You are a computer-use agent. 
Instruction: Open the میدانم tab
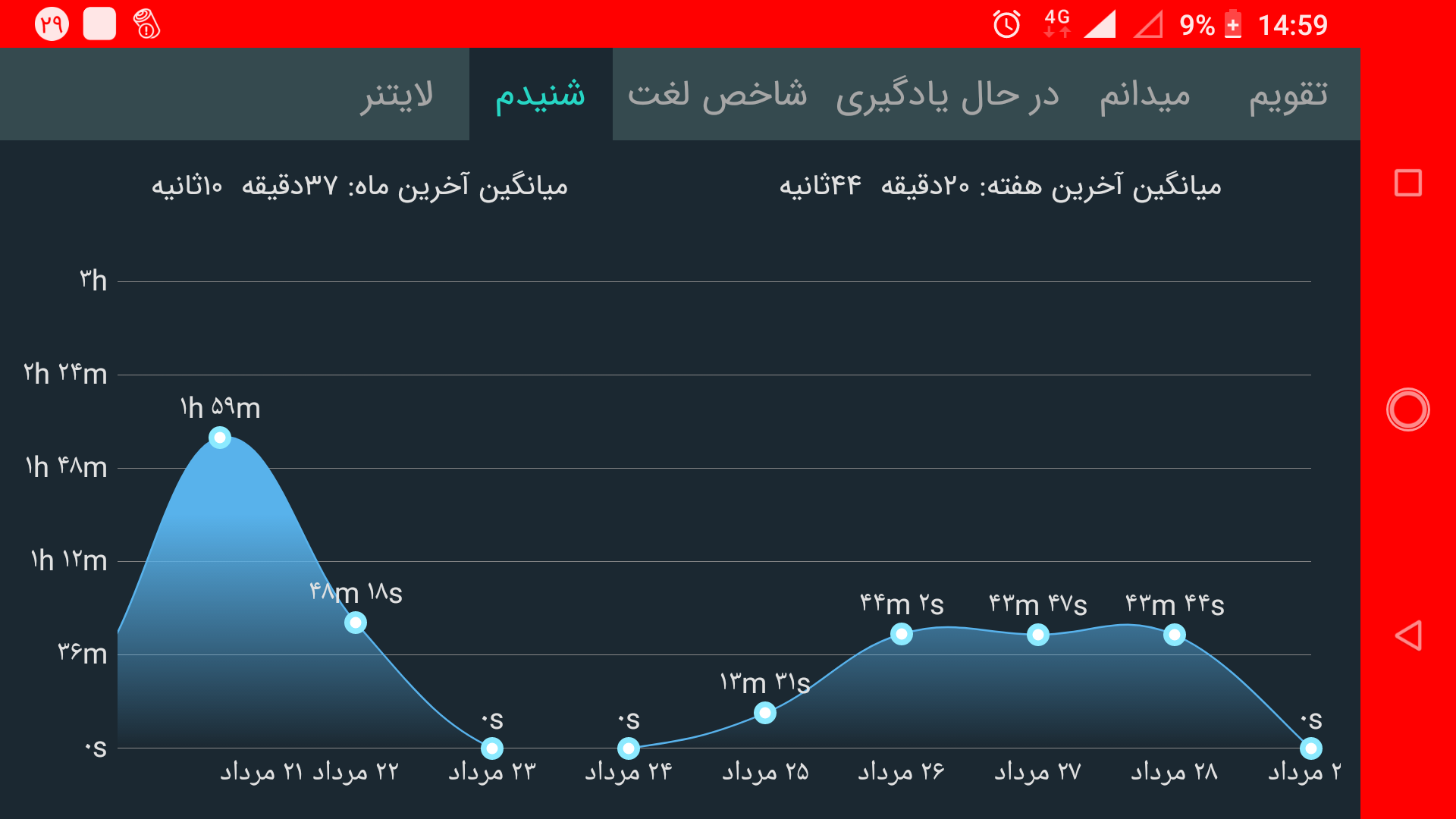pos(1145,95)
